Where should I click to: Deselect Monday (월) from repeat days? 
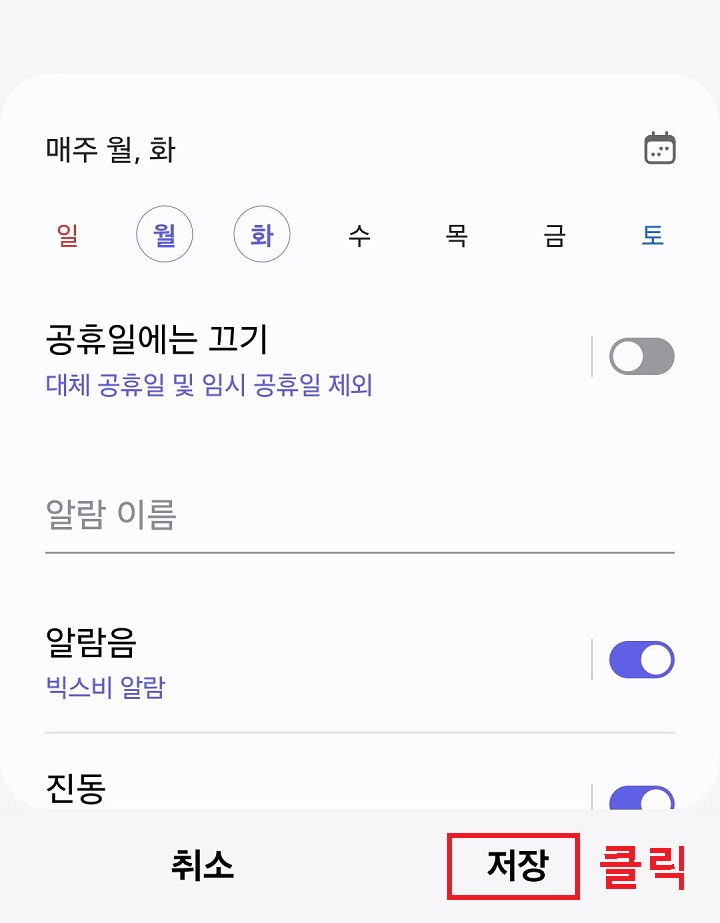click(x=164, y=234)
